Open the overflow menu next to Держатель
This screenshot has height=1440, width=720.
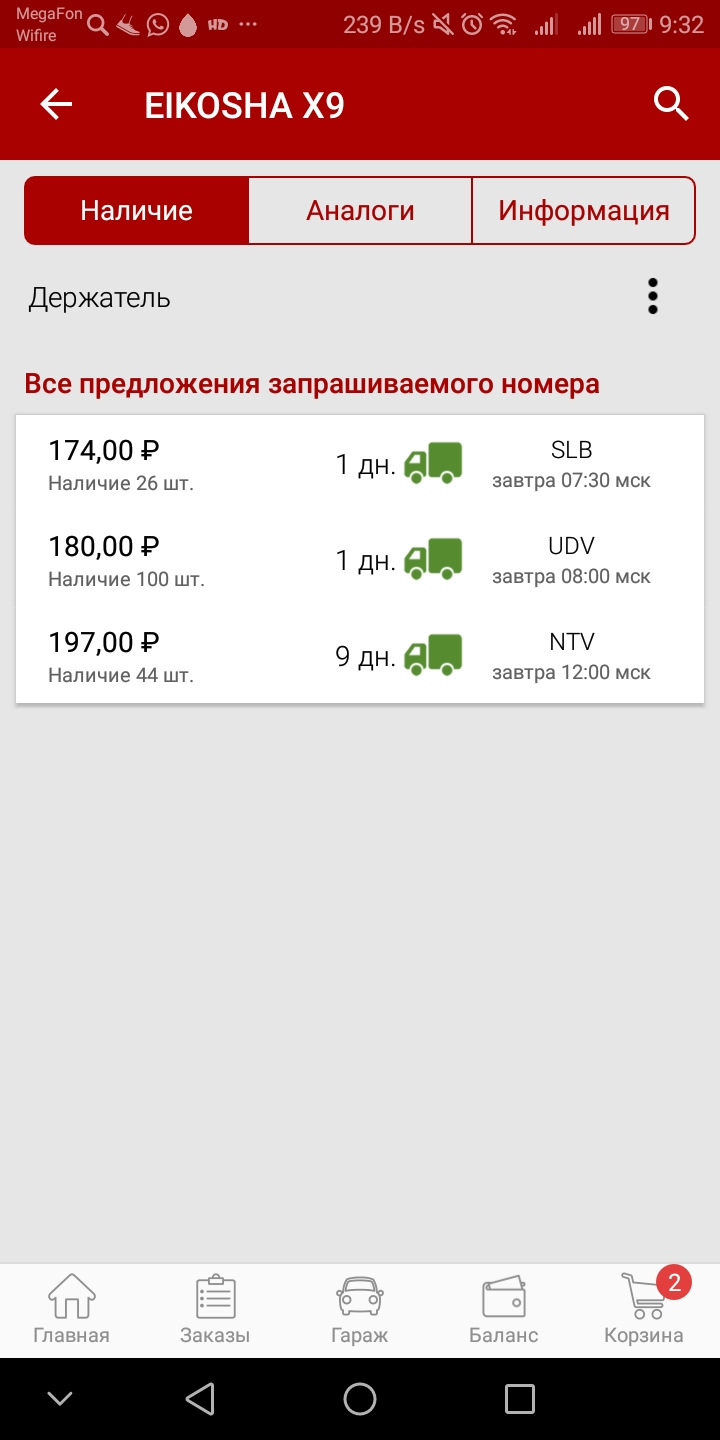tap(653, 297)
